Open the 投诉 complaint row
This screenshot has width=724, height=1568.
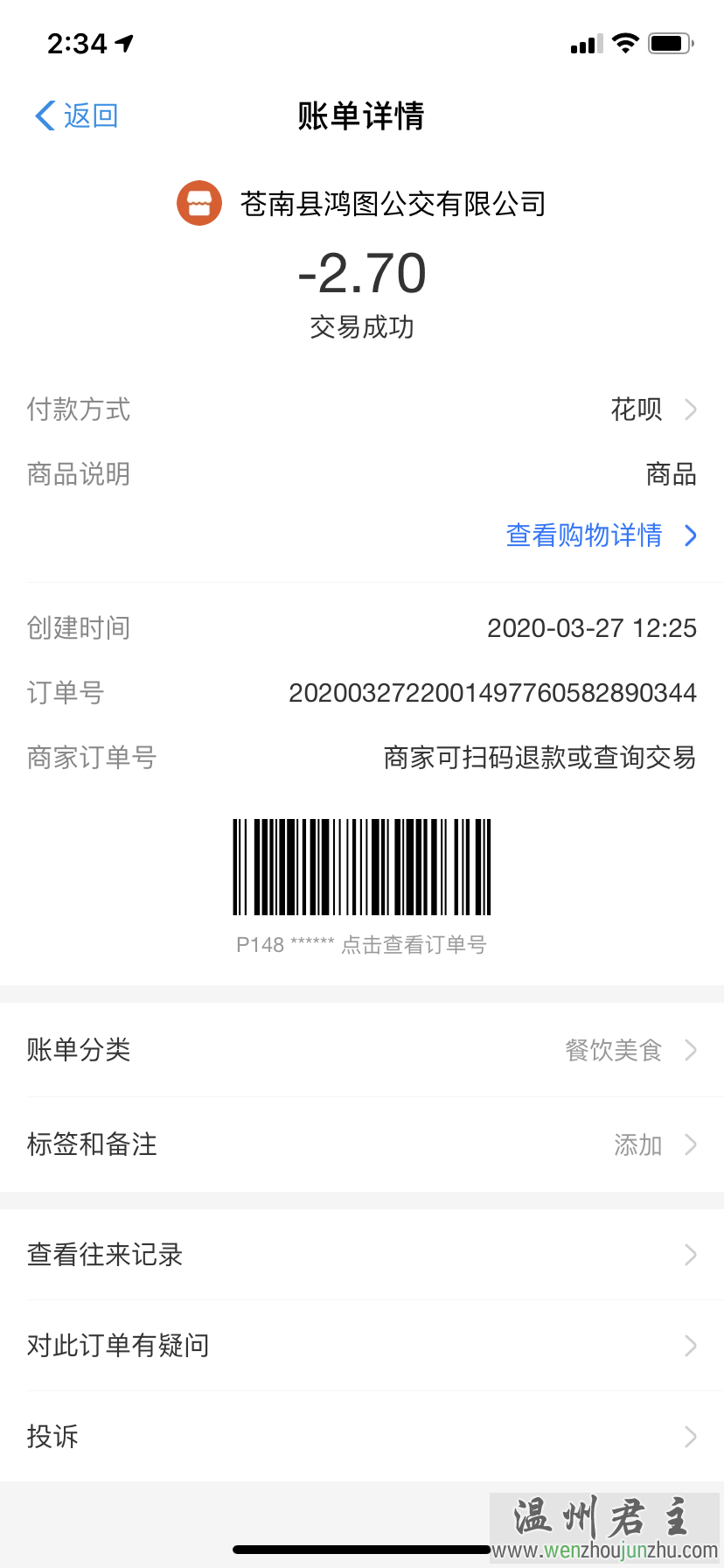(362, 1437)
